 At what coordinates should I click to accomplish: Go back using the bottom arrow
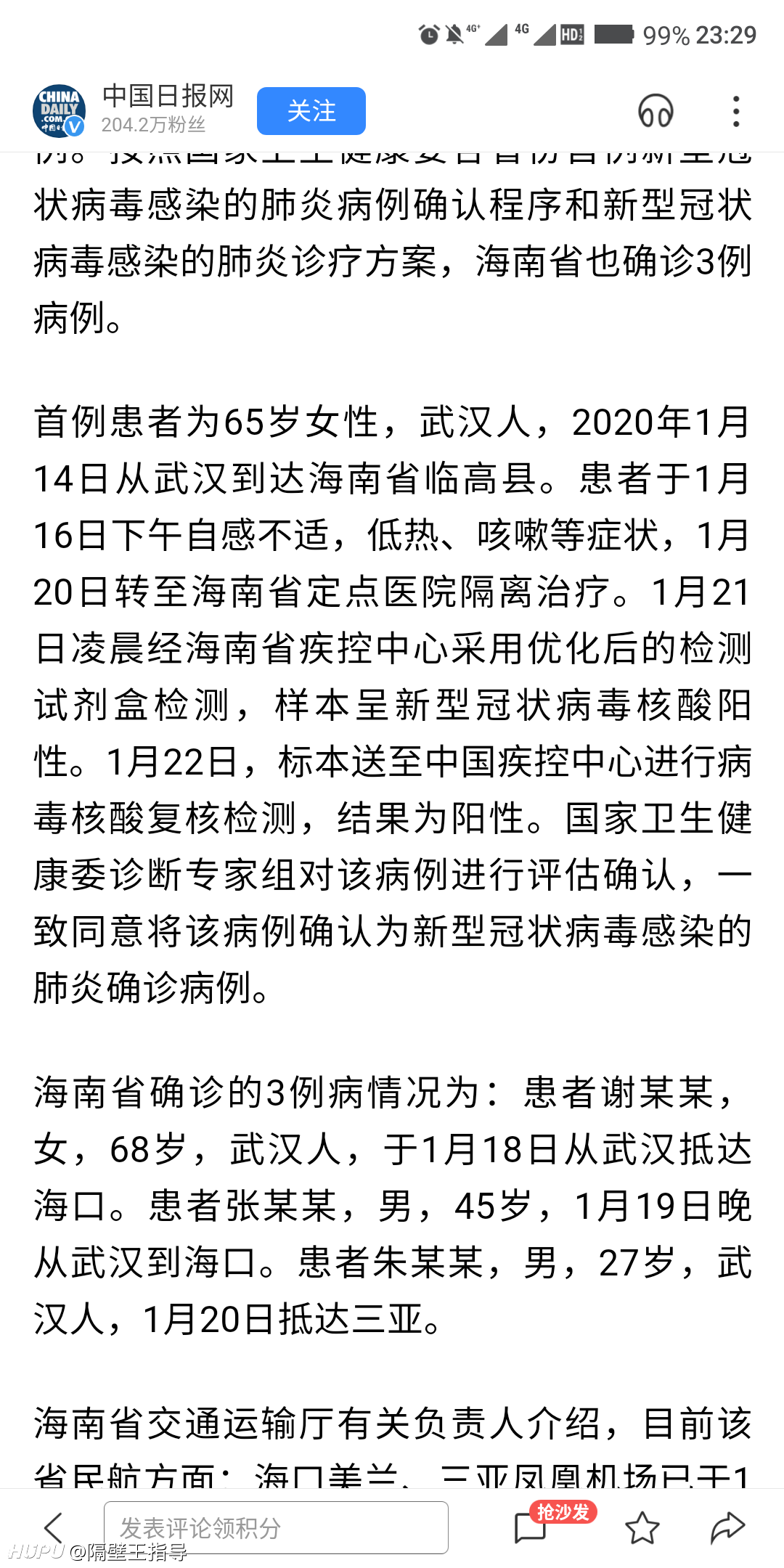click(54, 1528)
